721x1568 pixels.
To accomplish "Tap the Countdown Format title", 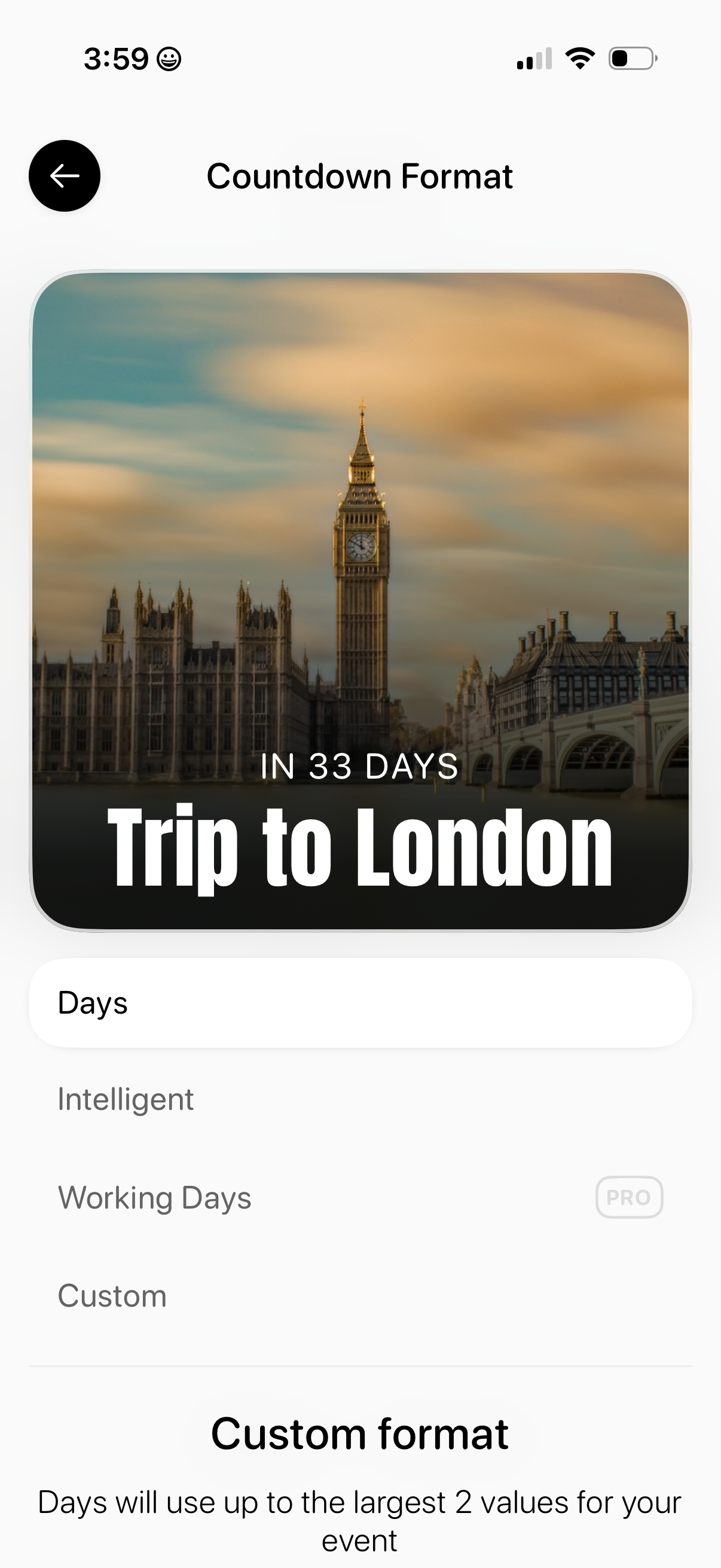I will (x=359, y=176).
